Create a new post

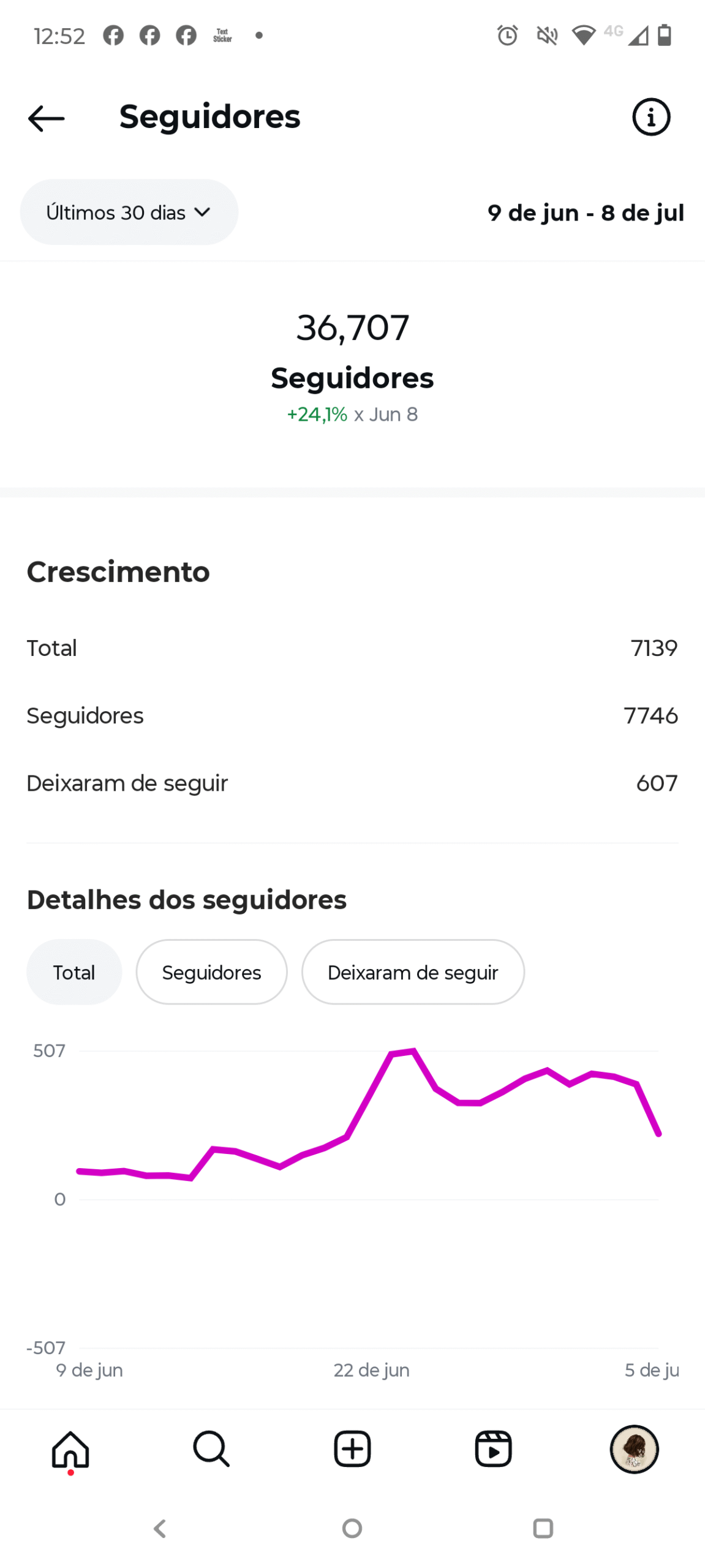pos(352,1449)
